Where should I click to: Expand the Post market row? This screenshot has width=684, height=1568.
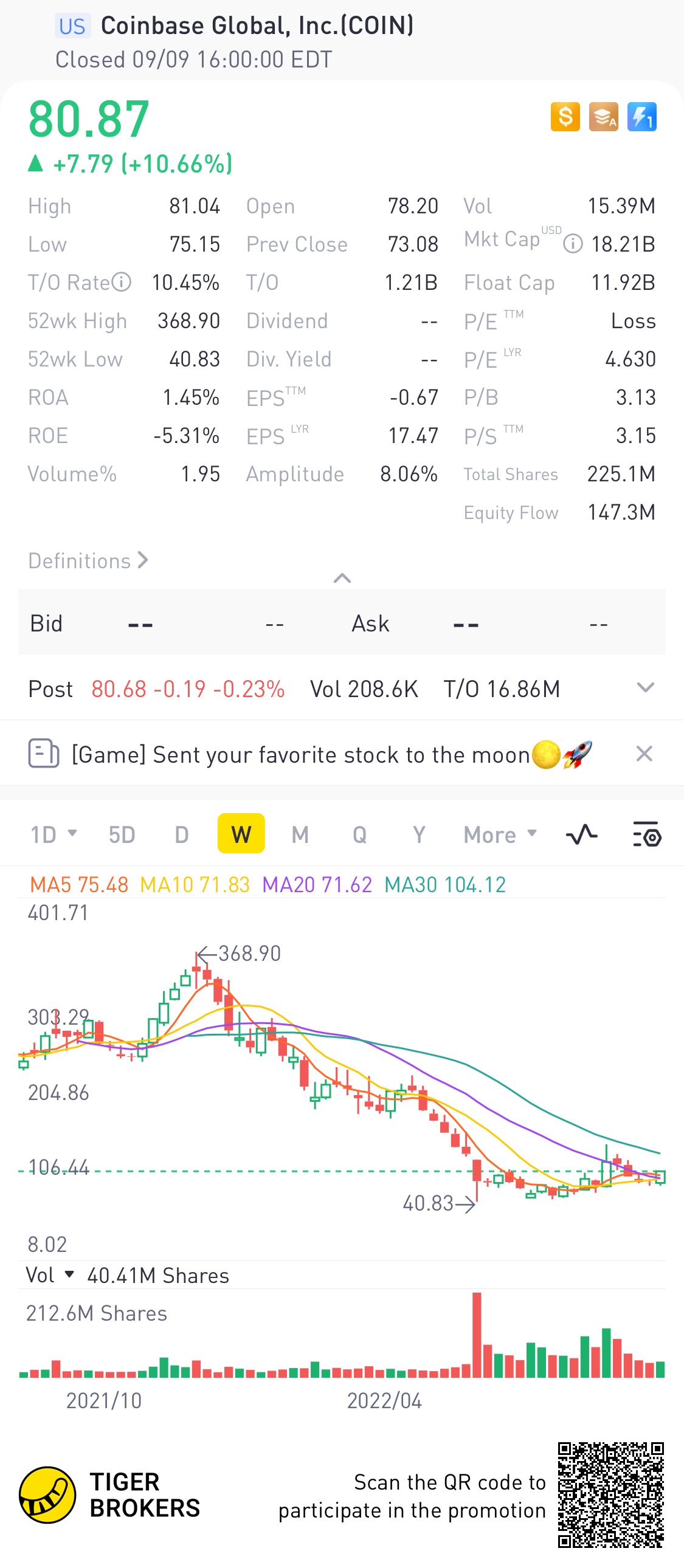[x=645, y=688]
